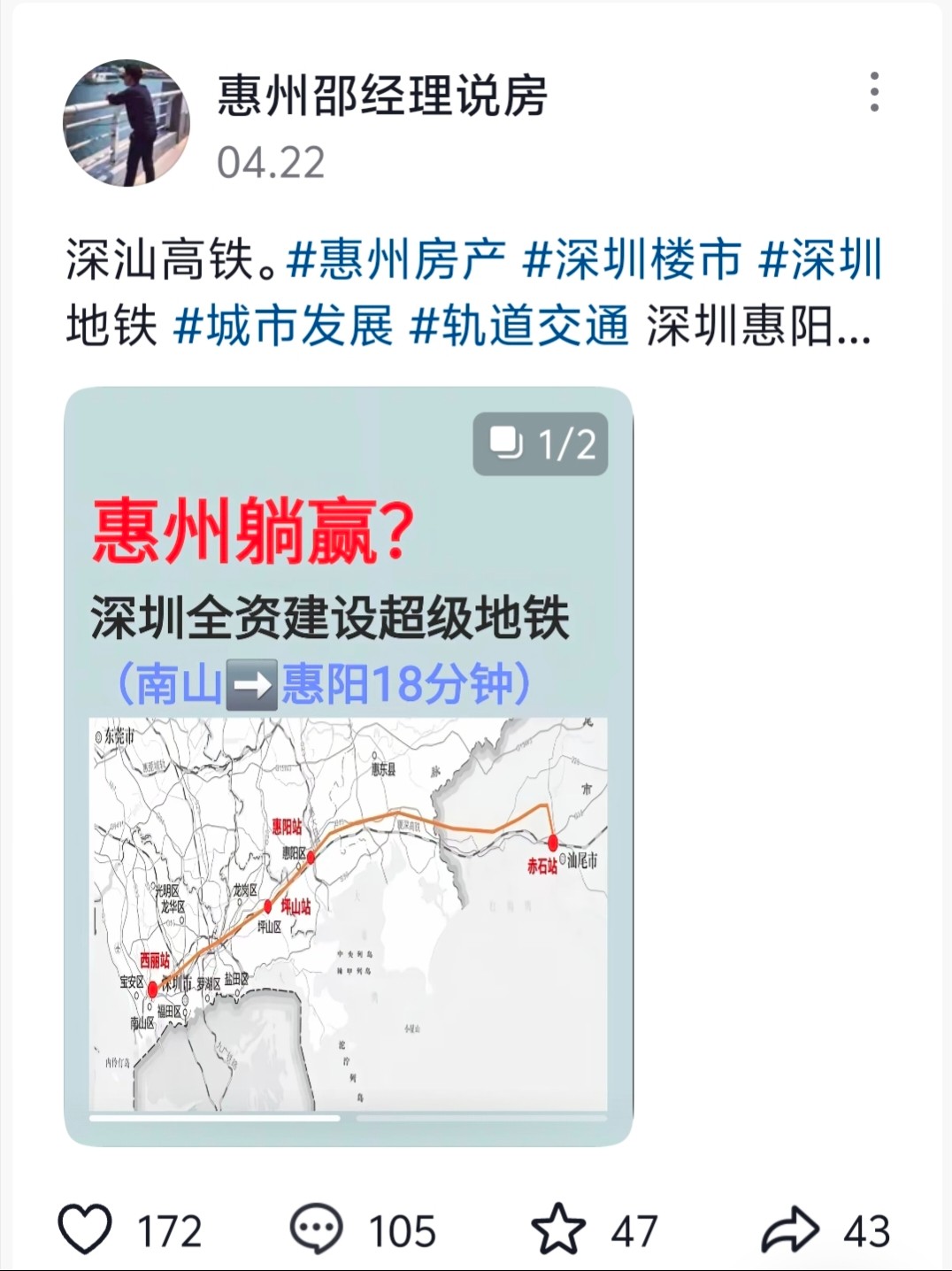Open the 惠州躺赢 post image

349,766
